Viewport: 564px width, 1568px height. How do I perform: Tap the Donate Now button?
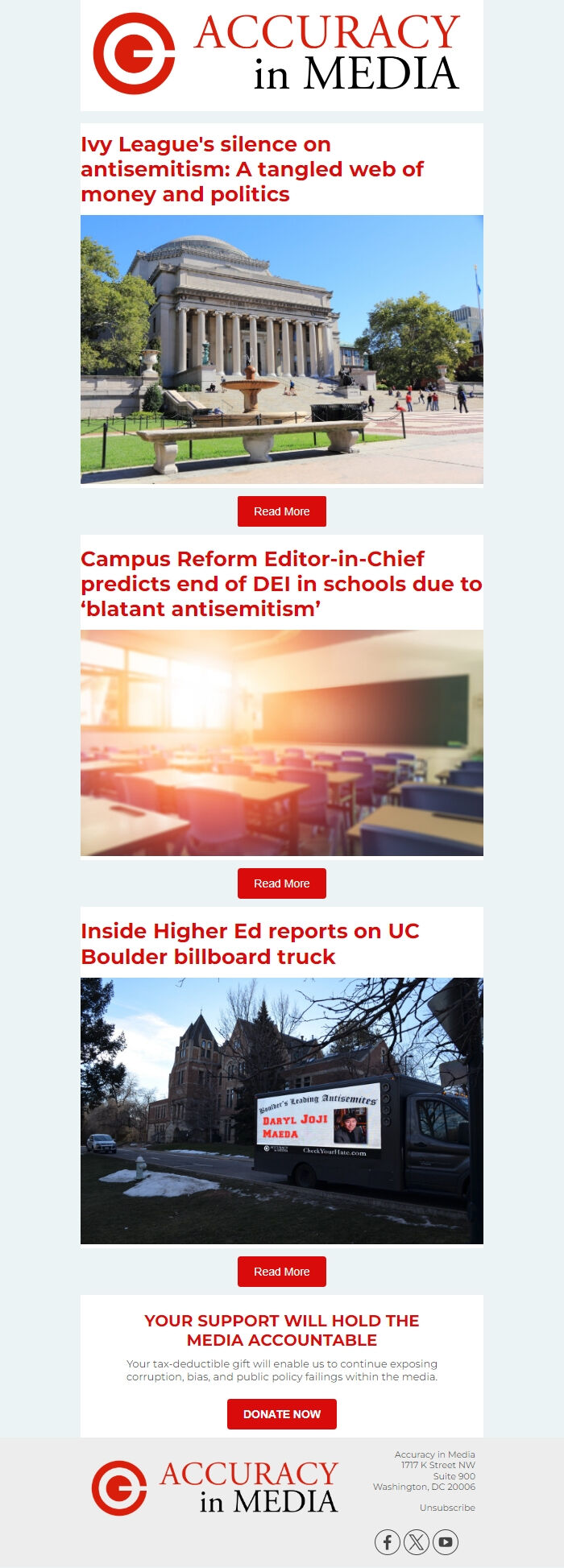[281, 1414]
